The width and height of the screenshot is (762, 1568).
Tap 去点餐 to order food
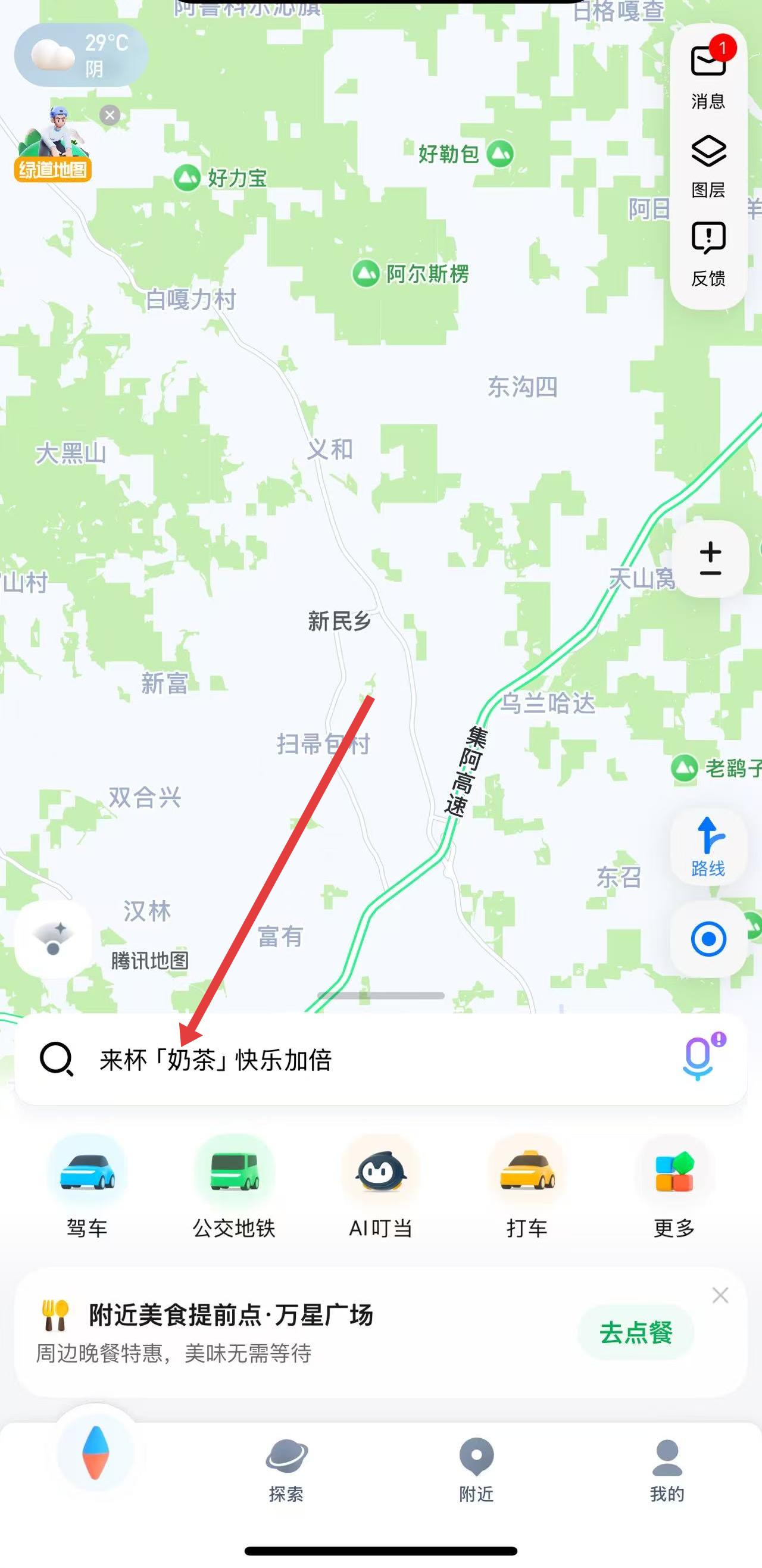[x=635, y=1332]
